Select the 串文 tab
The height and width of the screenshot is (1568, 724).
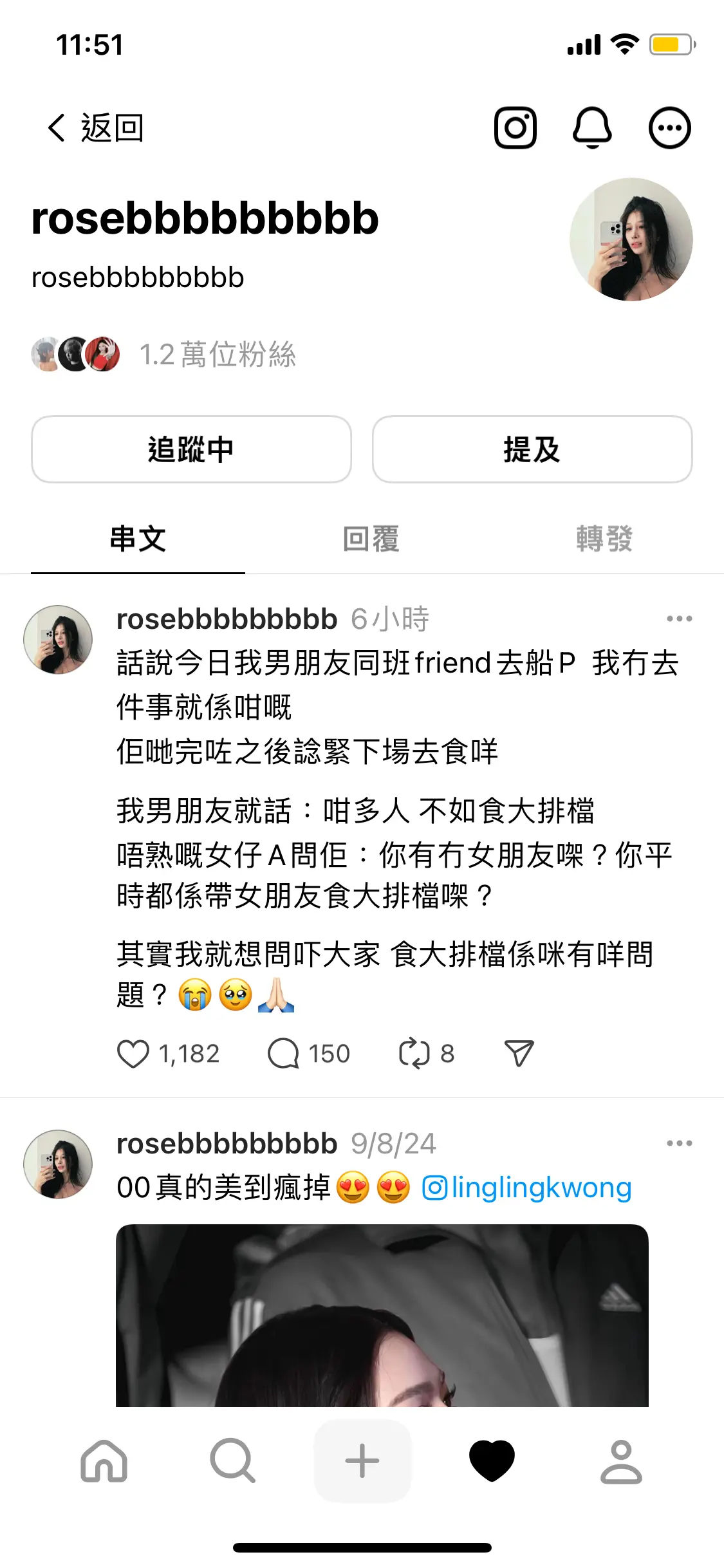pos(138,539)
